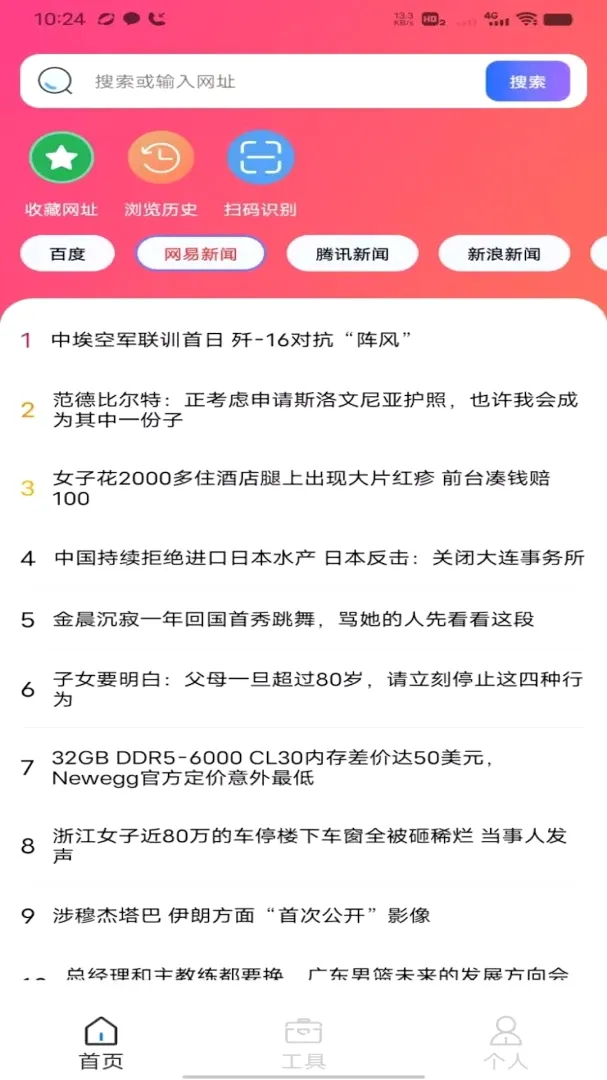Open 浏览历史 browsing history icon
Viewport: 607px width, 1080px height.
tap(161, 158)
